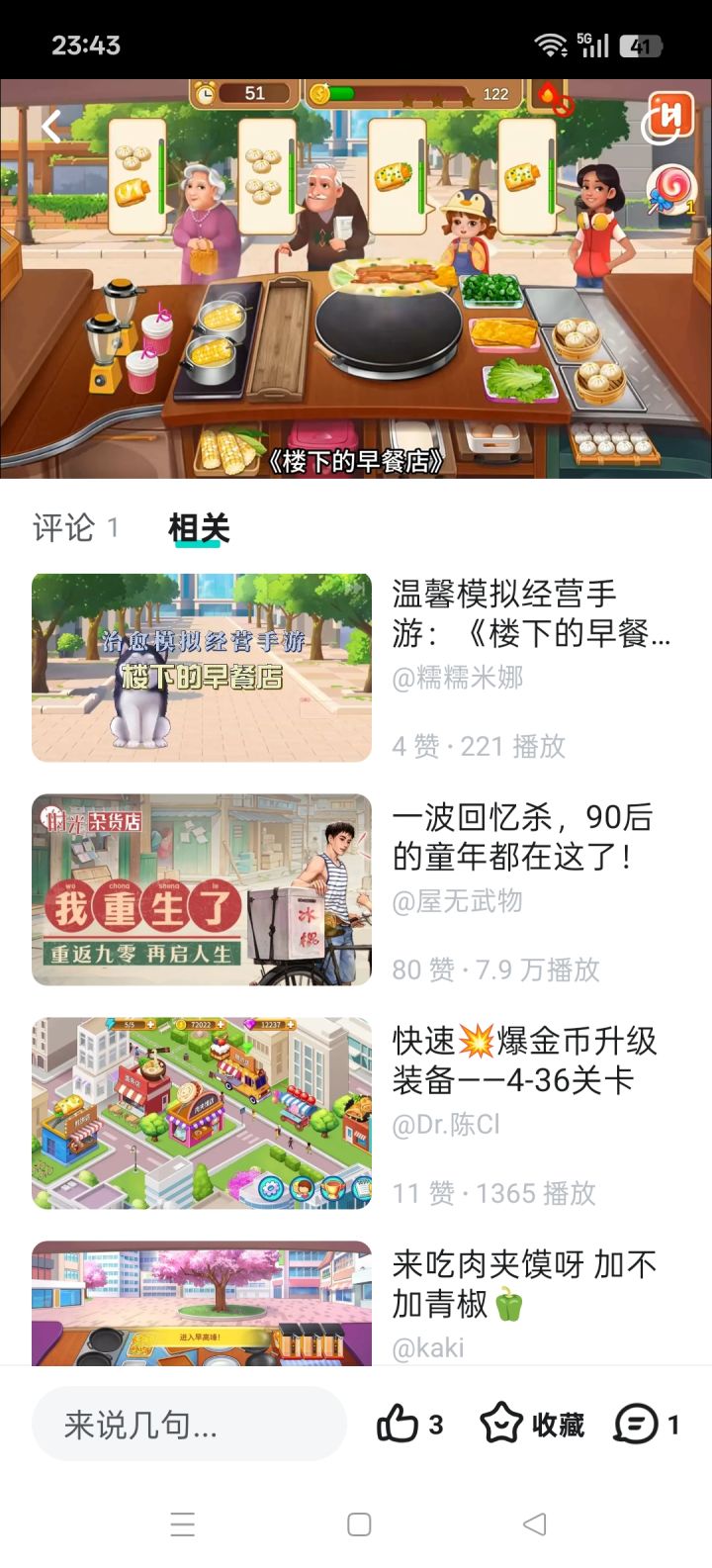Image resolution: width=712 pixels, height=1568 pixels.
Task: Open the @糯糯米娜 author profile
Action: (460, 679)
